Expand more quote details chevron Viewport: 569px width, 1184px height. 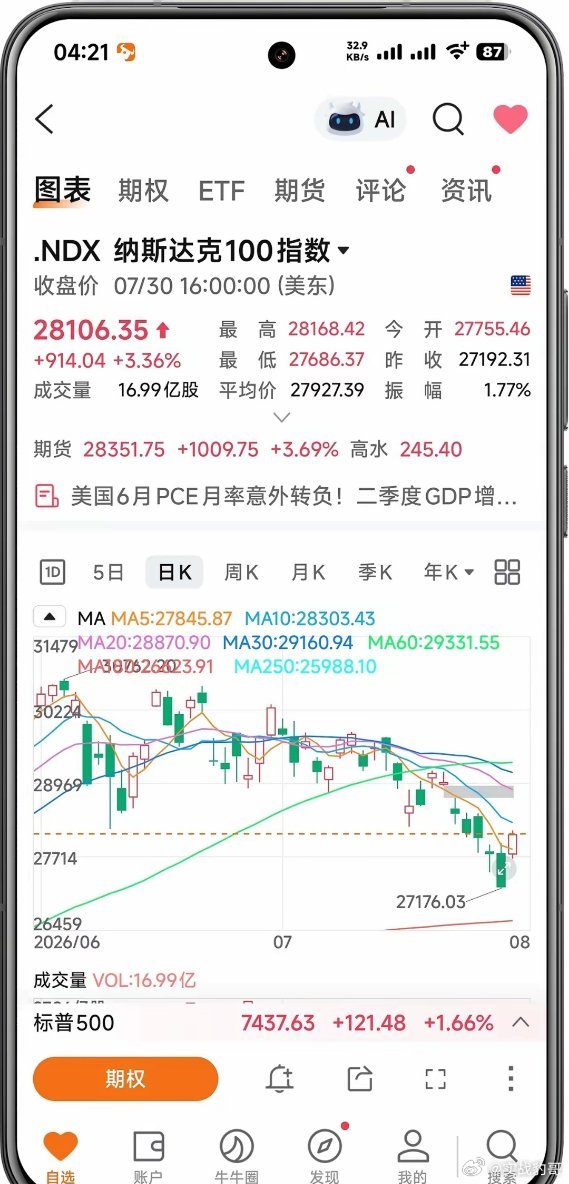(281, 417)
